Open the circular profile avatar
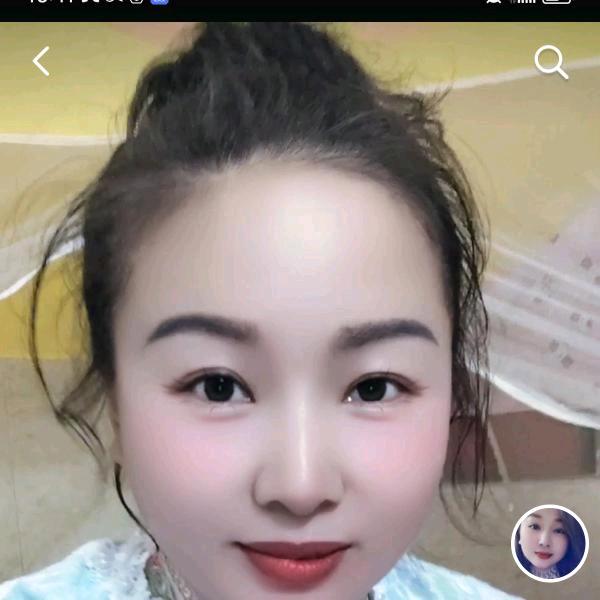The image size is (600, 600). (550, 544)
